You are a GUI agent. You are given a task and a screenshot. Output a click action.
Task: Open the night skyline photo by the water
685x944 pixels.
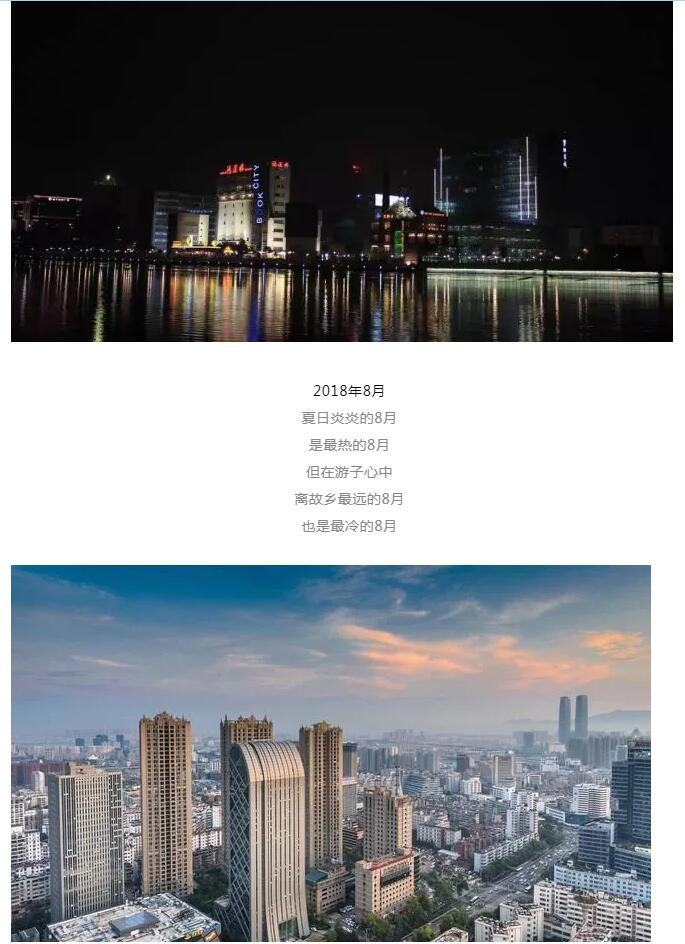coord(341,172)
